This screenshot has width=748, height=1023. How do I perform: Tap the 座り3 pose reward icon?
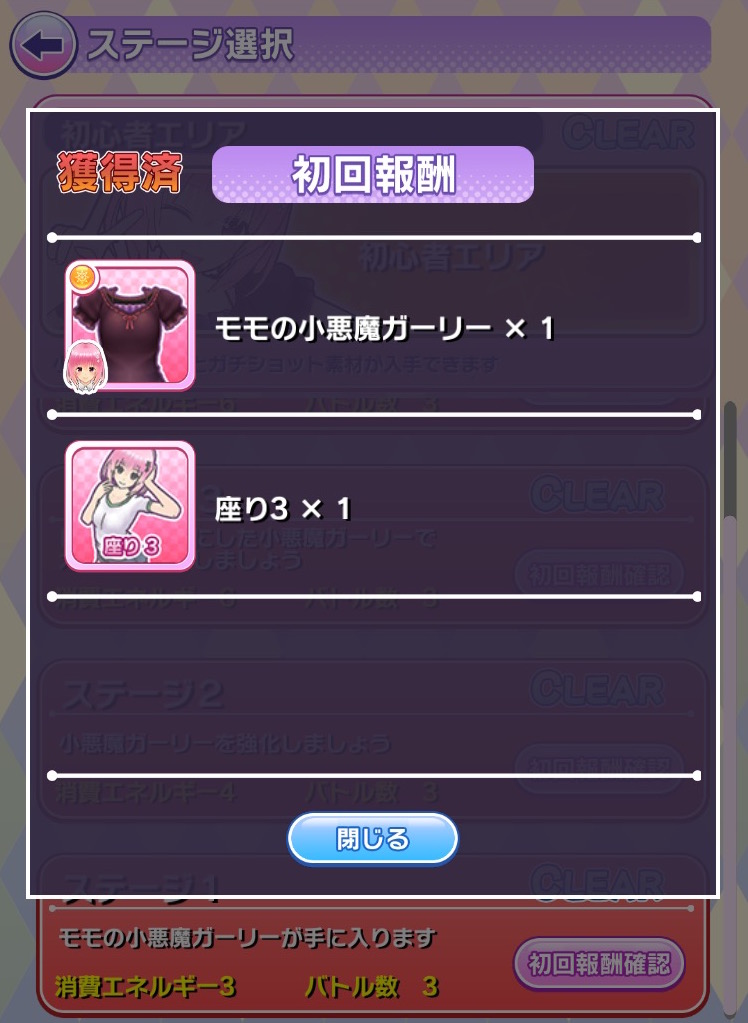130,505
